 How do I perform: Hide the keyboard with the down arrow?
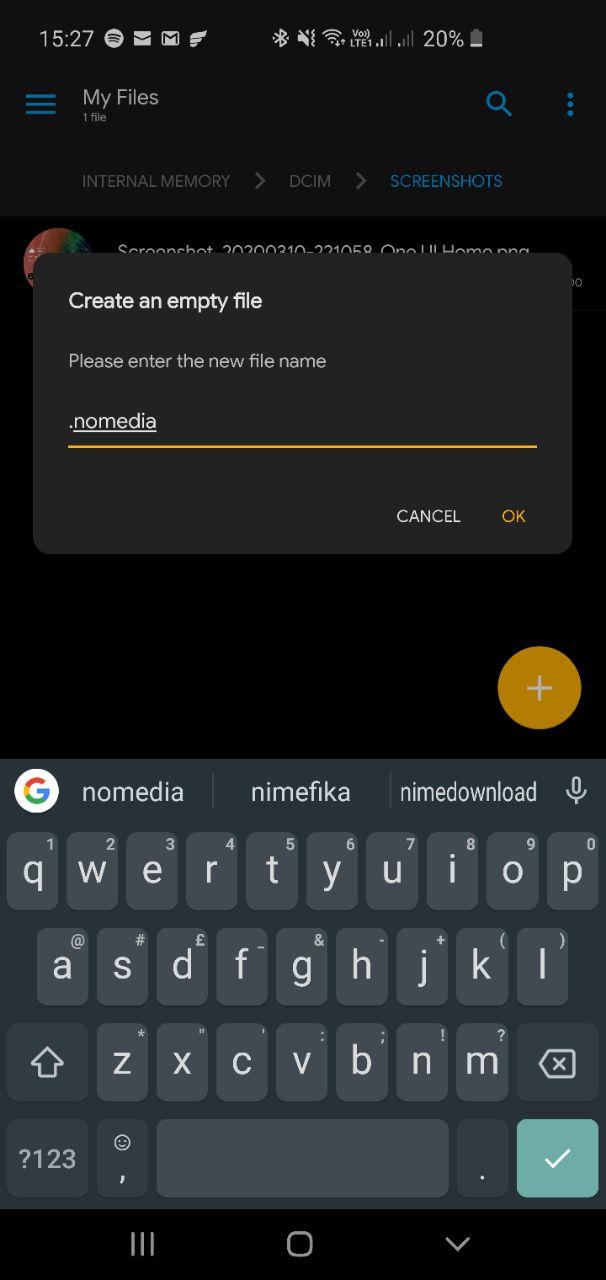(x=457, y=1244)
